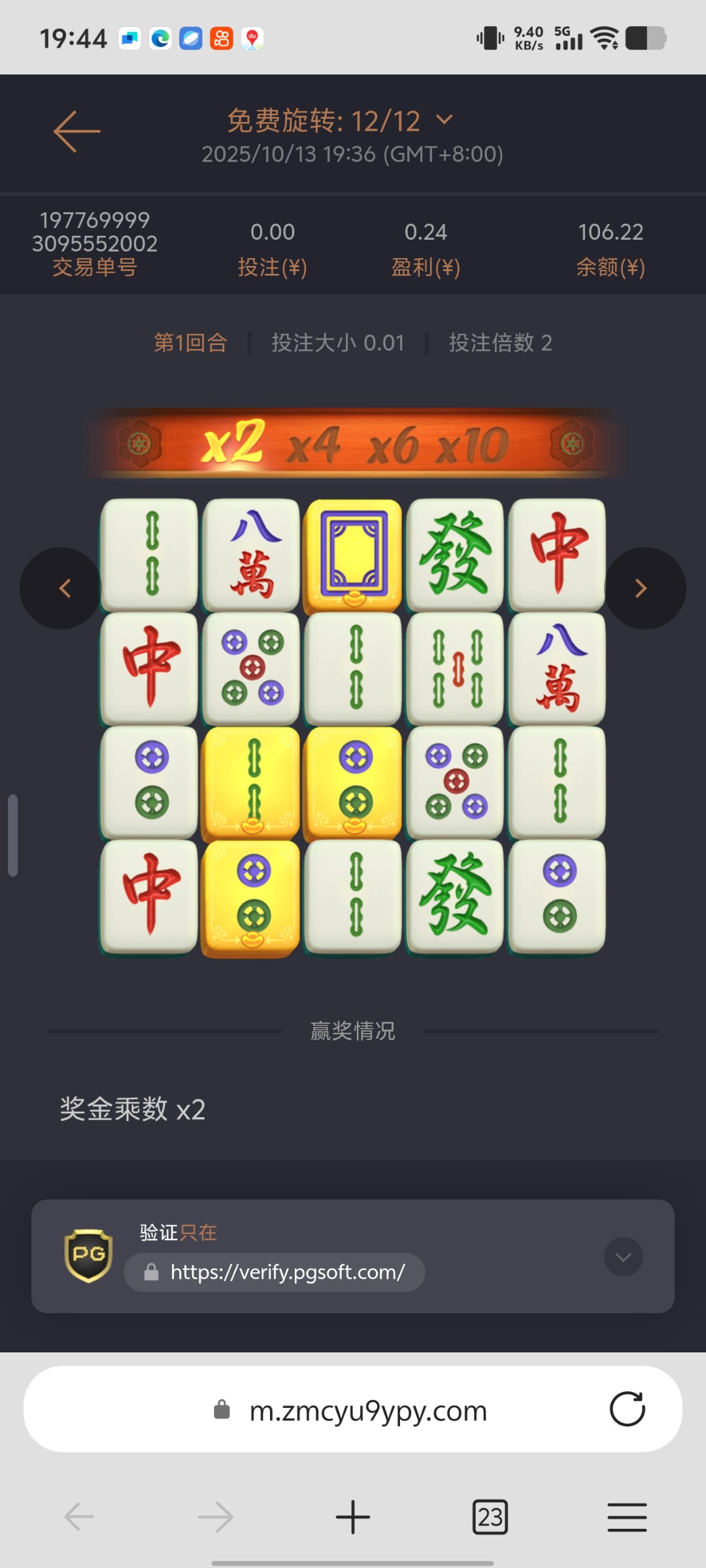Image resolution: width=706 pixels, height=1568 pixels.
Task: View the 23 open tabs
Action: (x=490, y=1516)
